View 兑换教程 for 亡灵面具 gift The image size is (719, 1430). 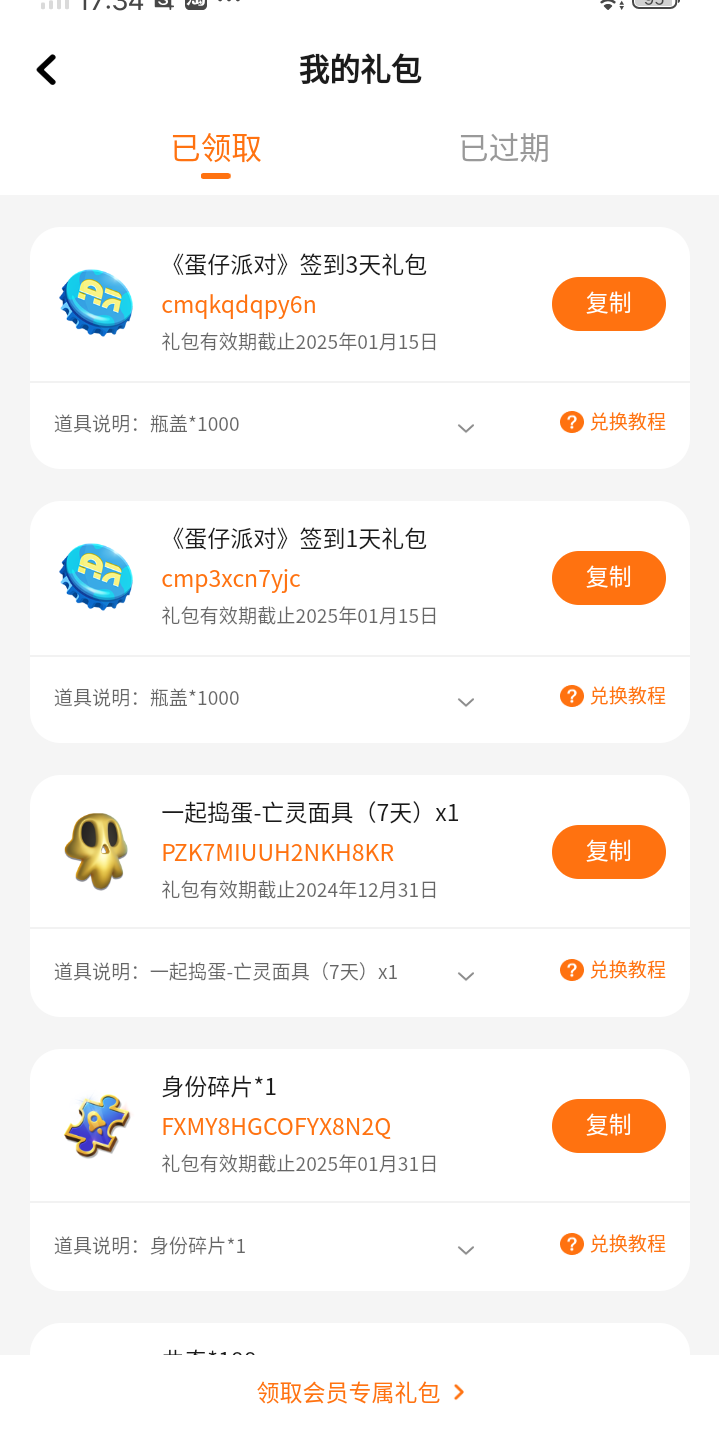click(613, 970)
